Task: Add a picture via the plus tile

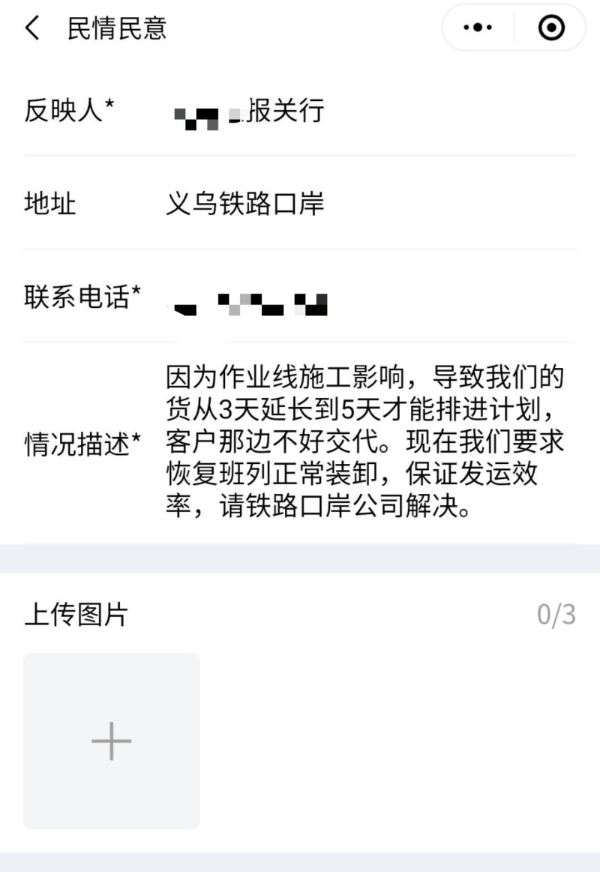Action: click(x=111, y=741)
